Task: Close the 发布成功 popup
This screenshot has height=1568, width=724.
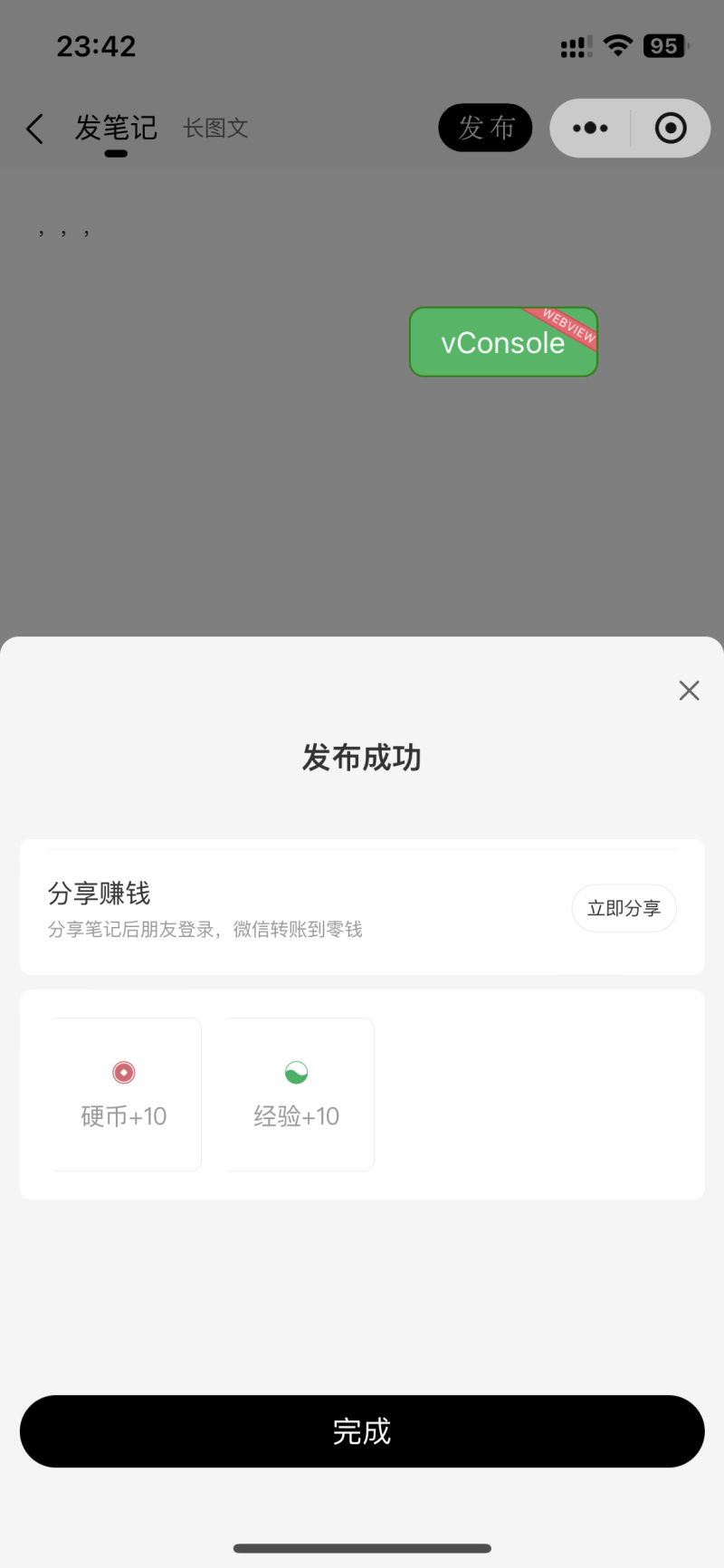Action: point(689,691)
